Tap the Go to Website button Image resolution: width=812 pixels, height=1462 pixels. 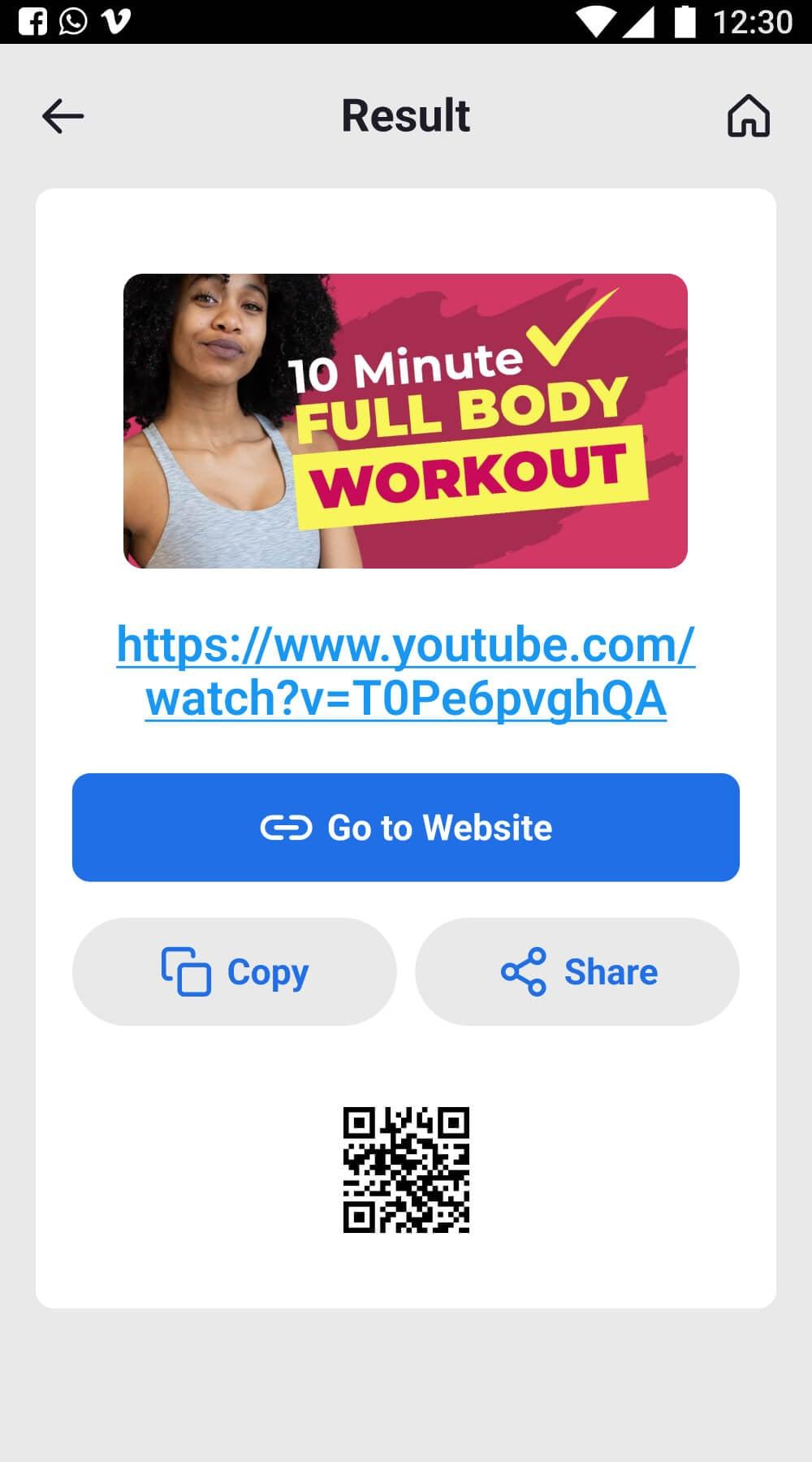point(405,827)
